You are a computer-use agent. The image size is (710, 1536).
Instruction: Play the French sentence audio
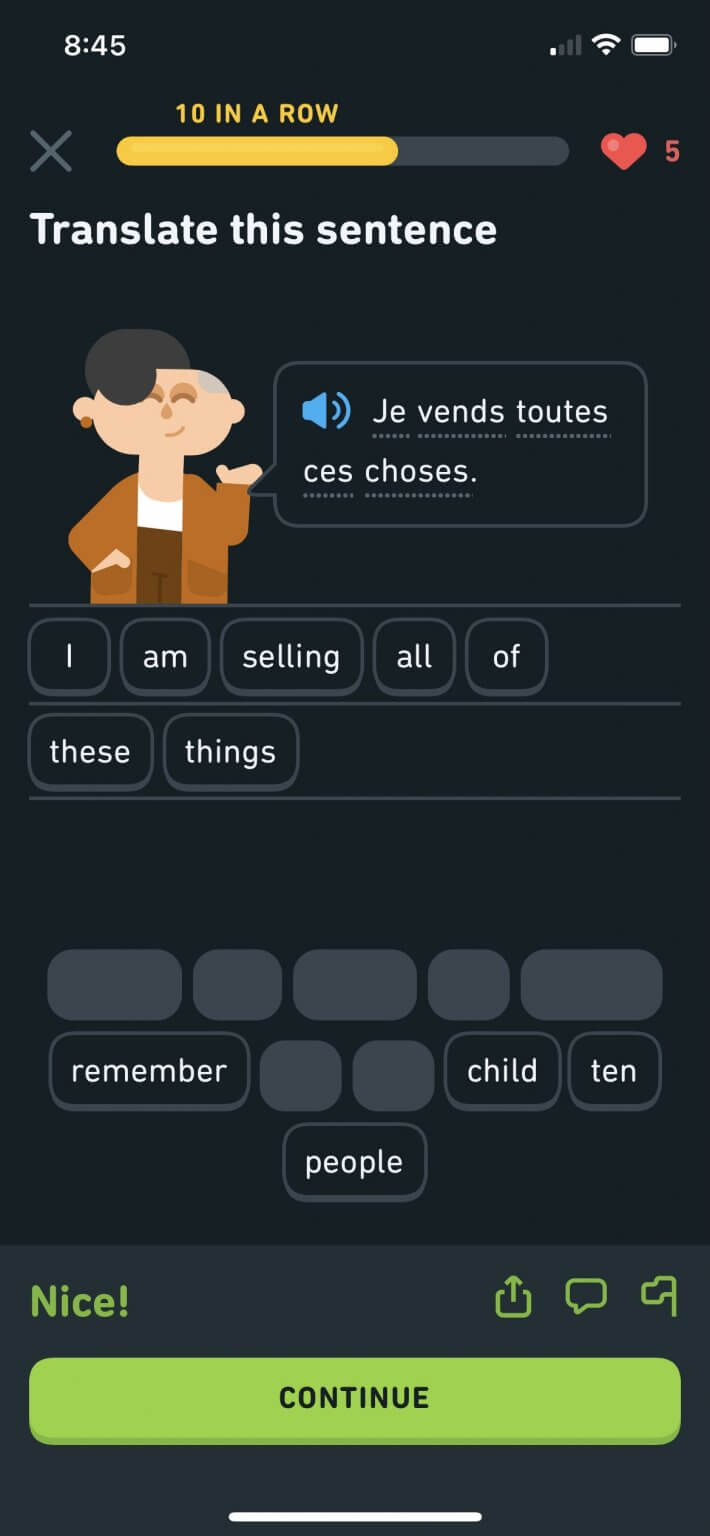tap(325, 411)
